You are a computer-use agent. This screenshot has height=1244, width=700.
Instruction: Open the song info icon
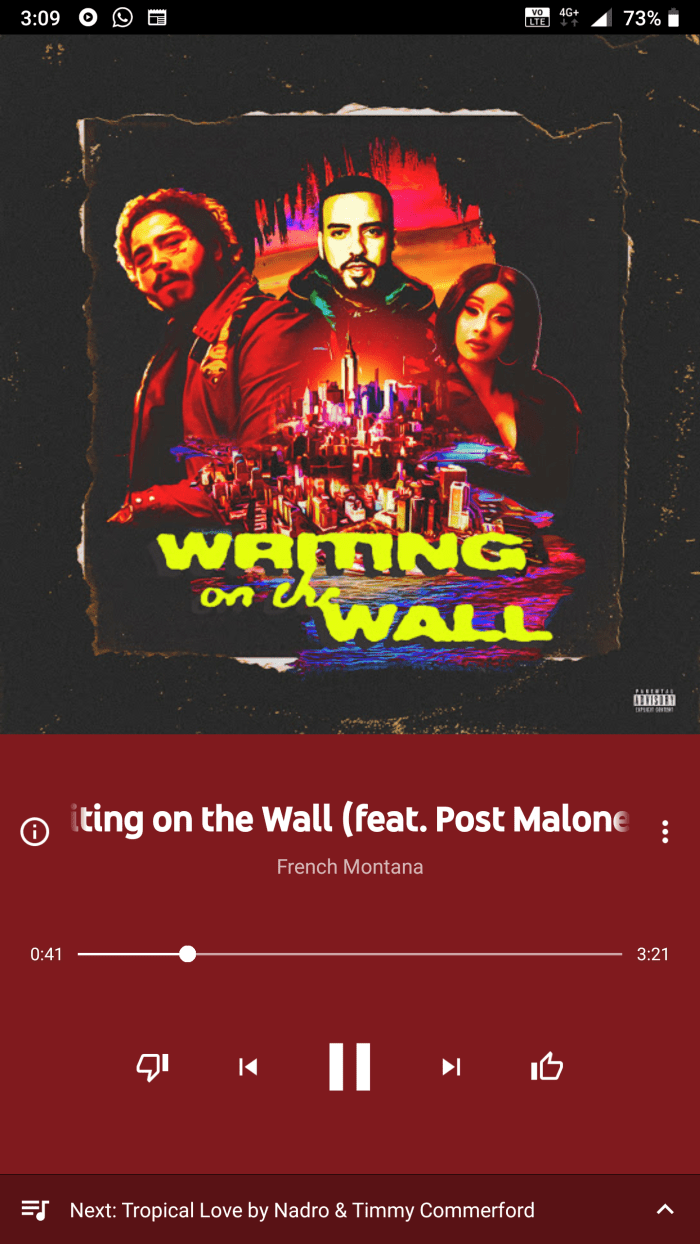pos(35,831)
